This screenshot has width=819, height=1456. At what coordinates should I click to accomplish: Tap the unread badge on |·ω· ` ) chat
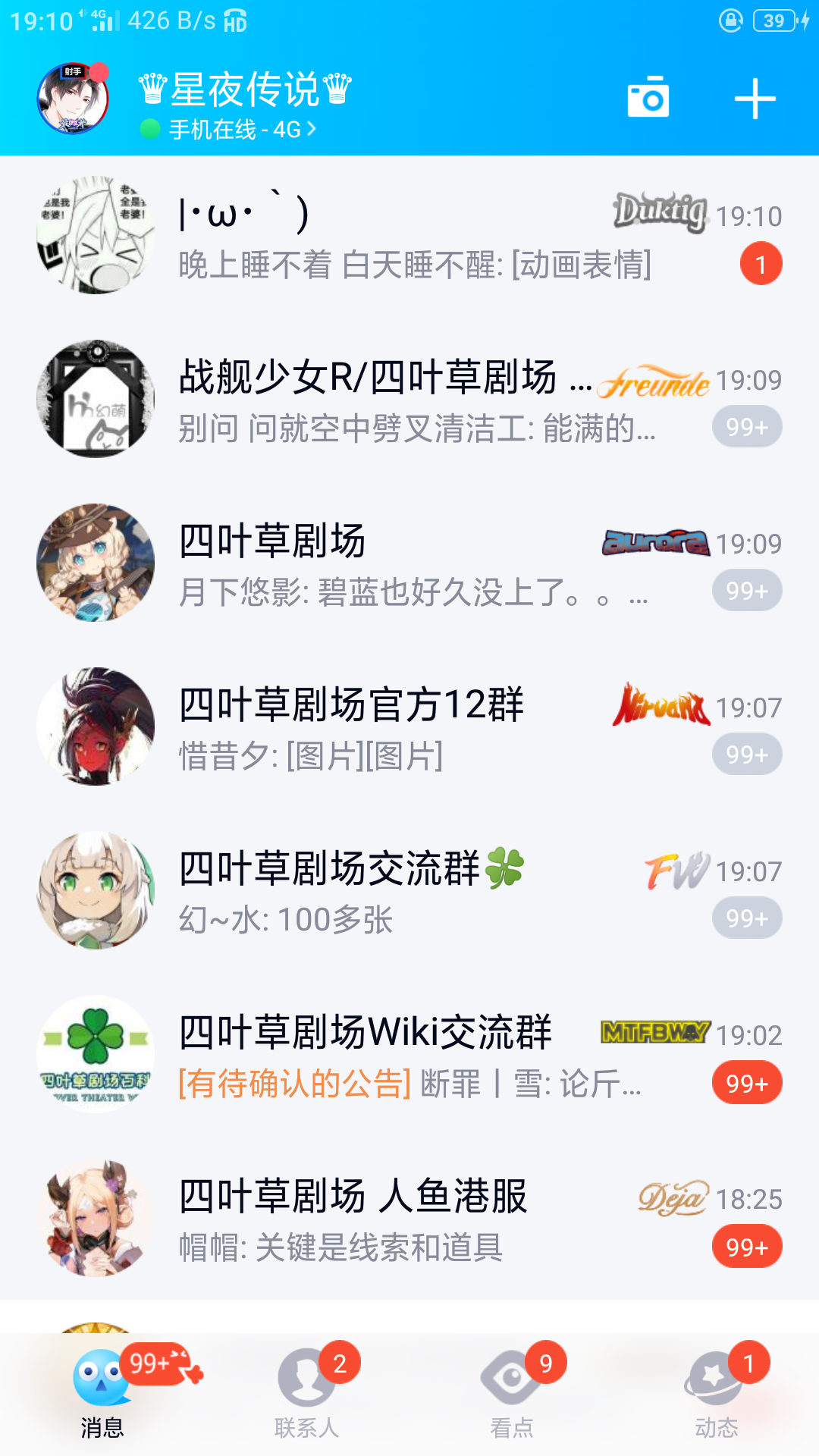[761, 264]
